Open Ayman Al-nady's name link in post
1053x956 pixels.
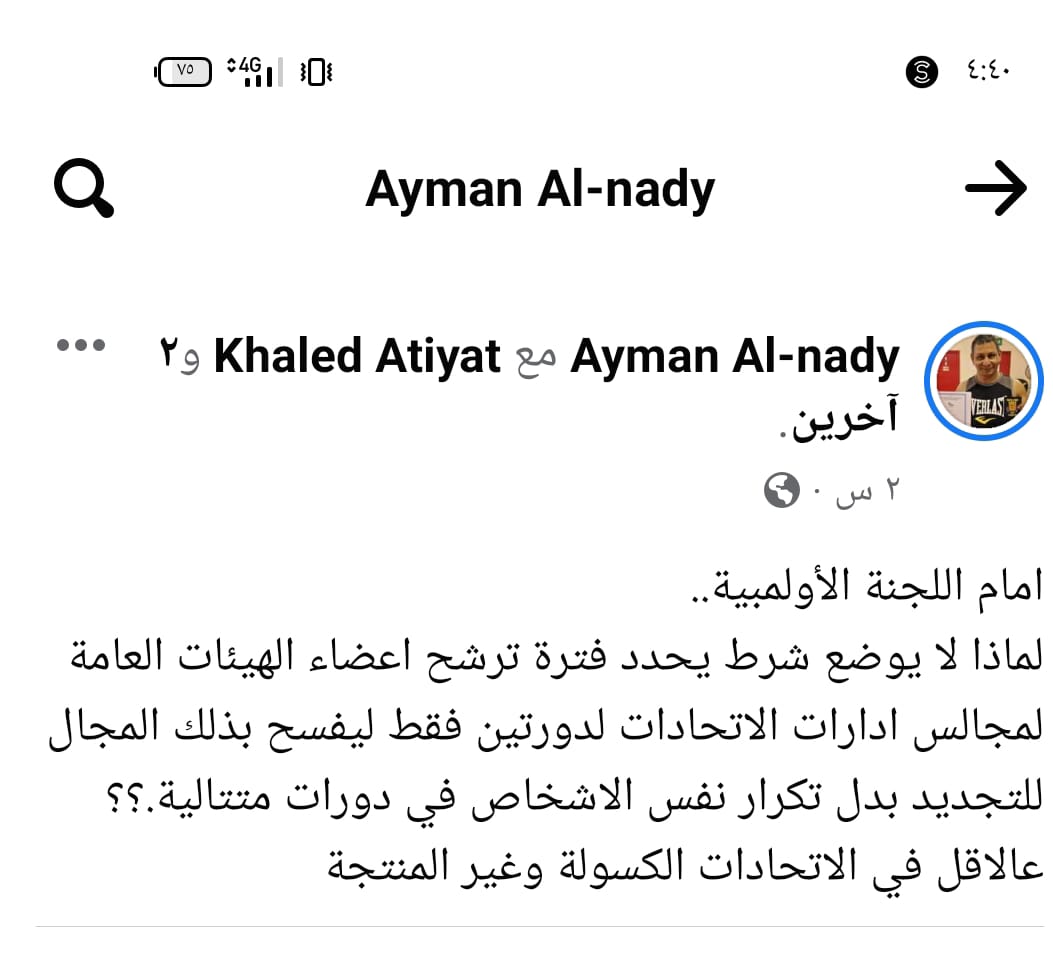click(734, 357)
